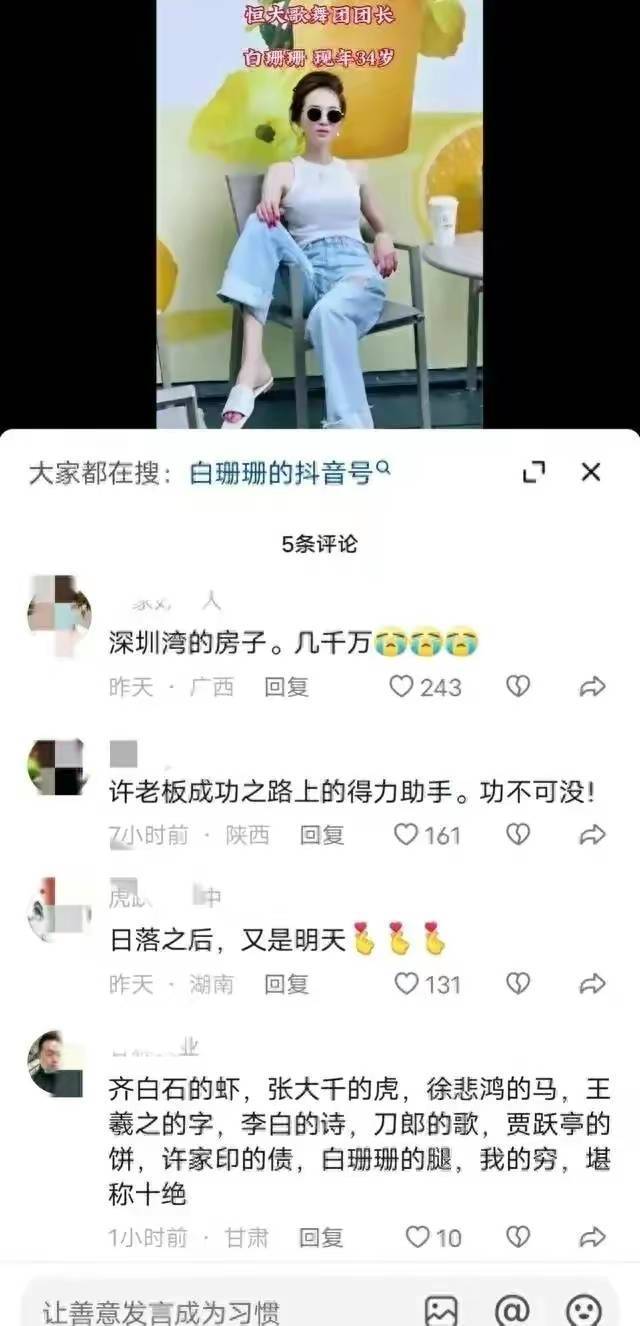640x1326 pixels.
Task: Reply to the 许老板成功之路 comment
Action: point(322,835)
